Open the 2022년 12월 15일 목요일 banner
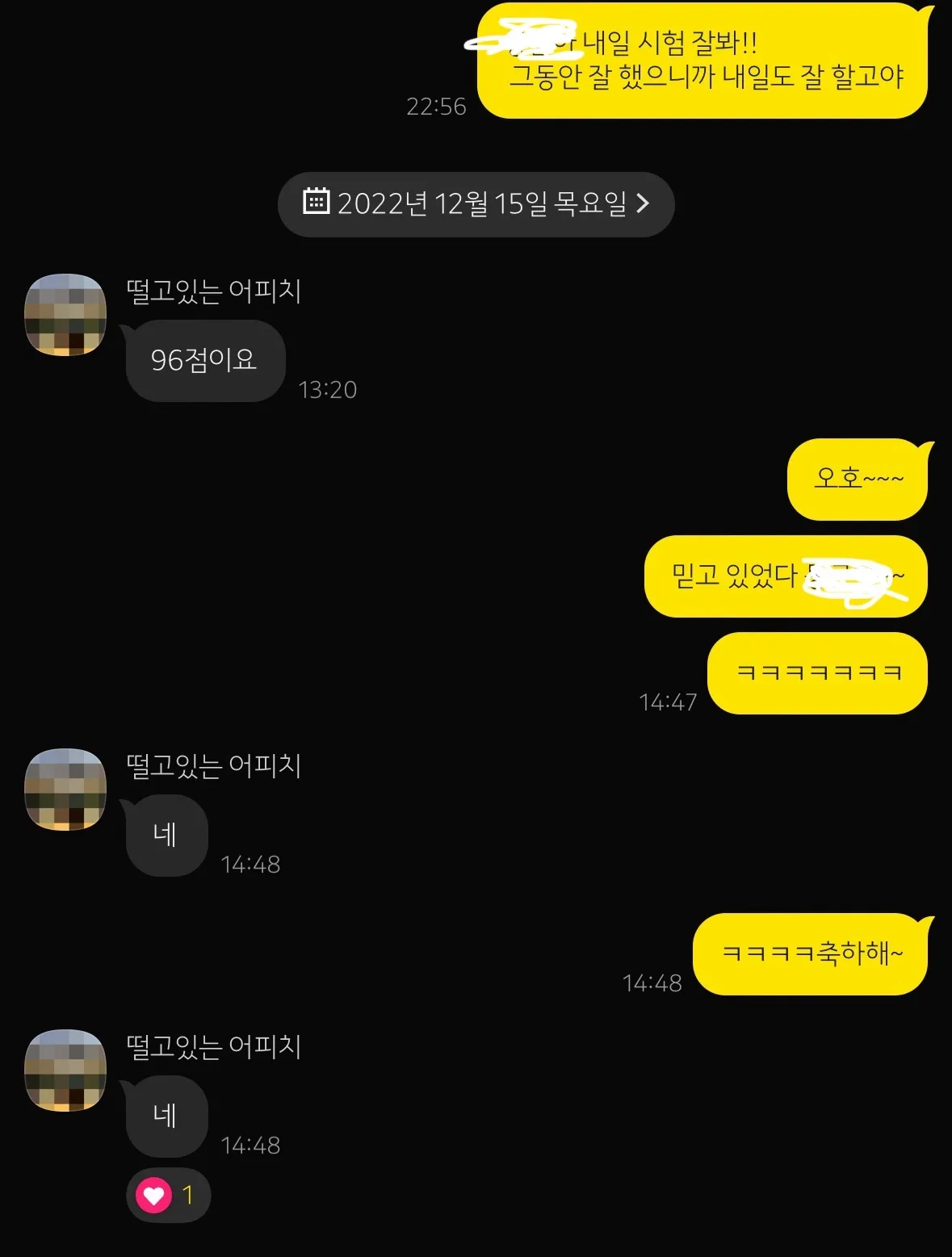The height and width of the screenshot is (1257, 952). 475,205
